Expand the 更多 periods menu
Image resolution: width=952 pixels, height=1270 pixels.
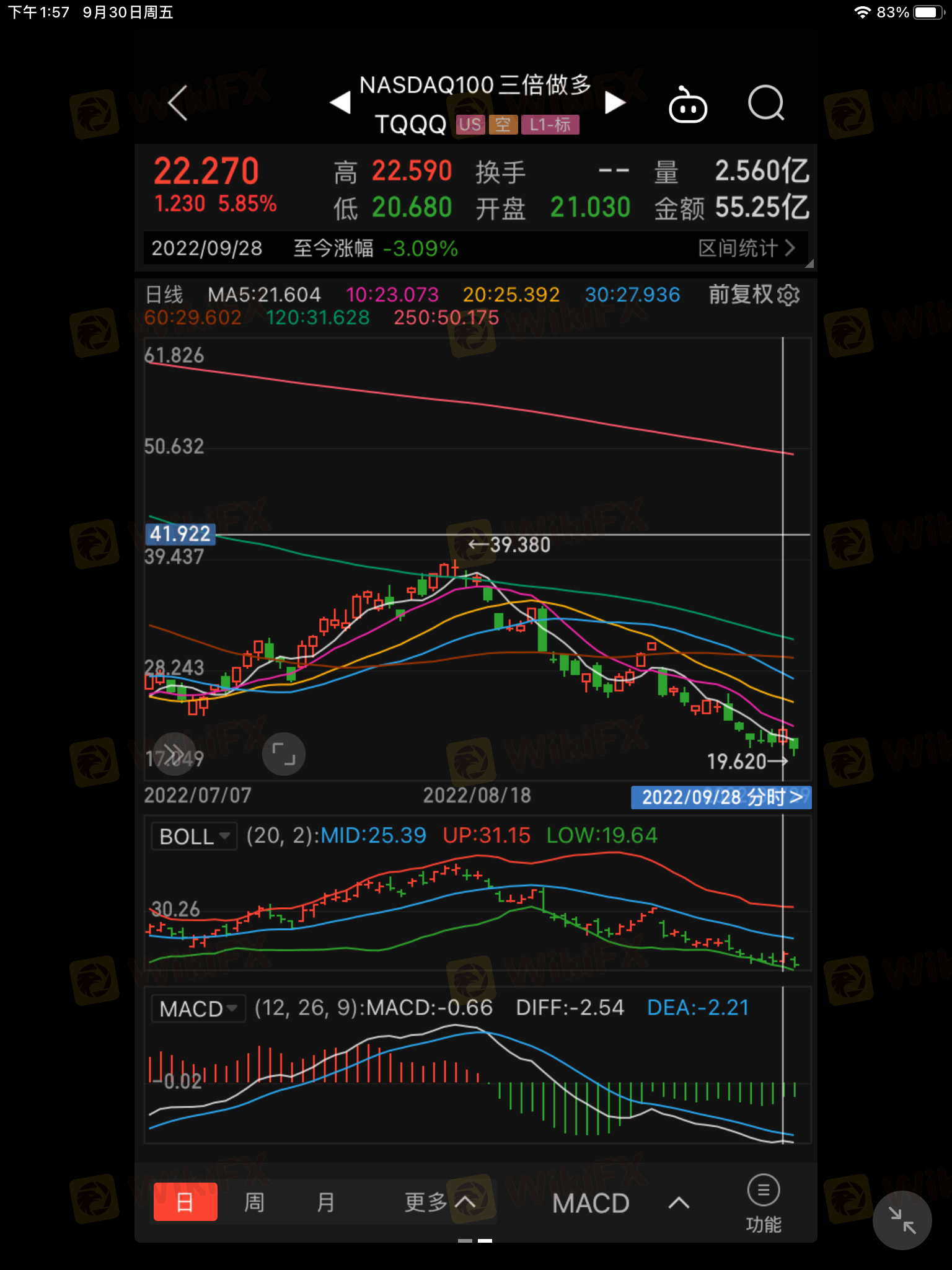point(440,1202)
